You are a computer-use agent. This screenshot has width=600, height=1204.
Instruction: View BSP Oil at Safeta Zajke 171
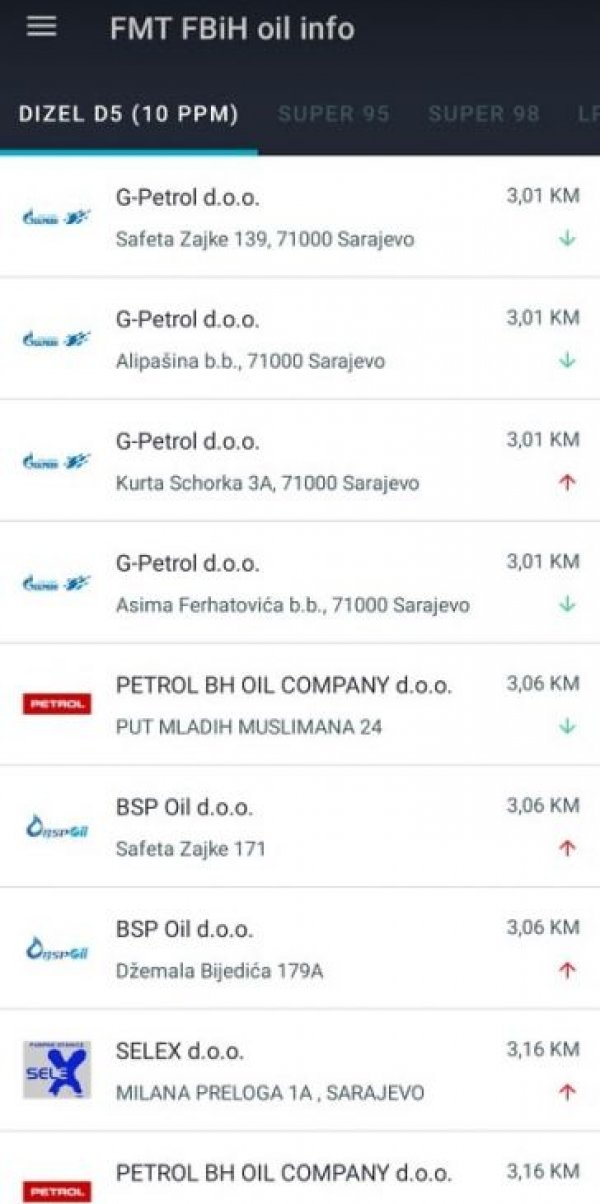300,827
